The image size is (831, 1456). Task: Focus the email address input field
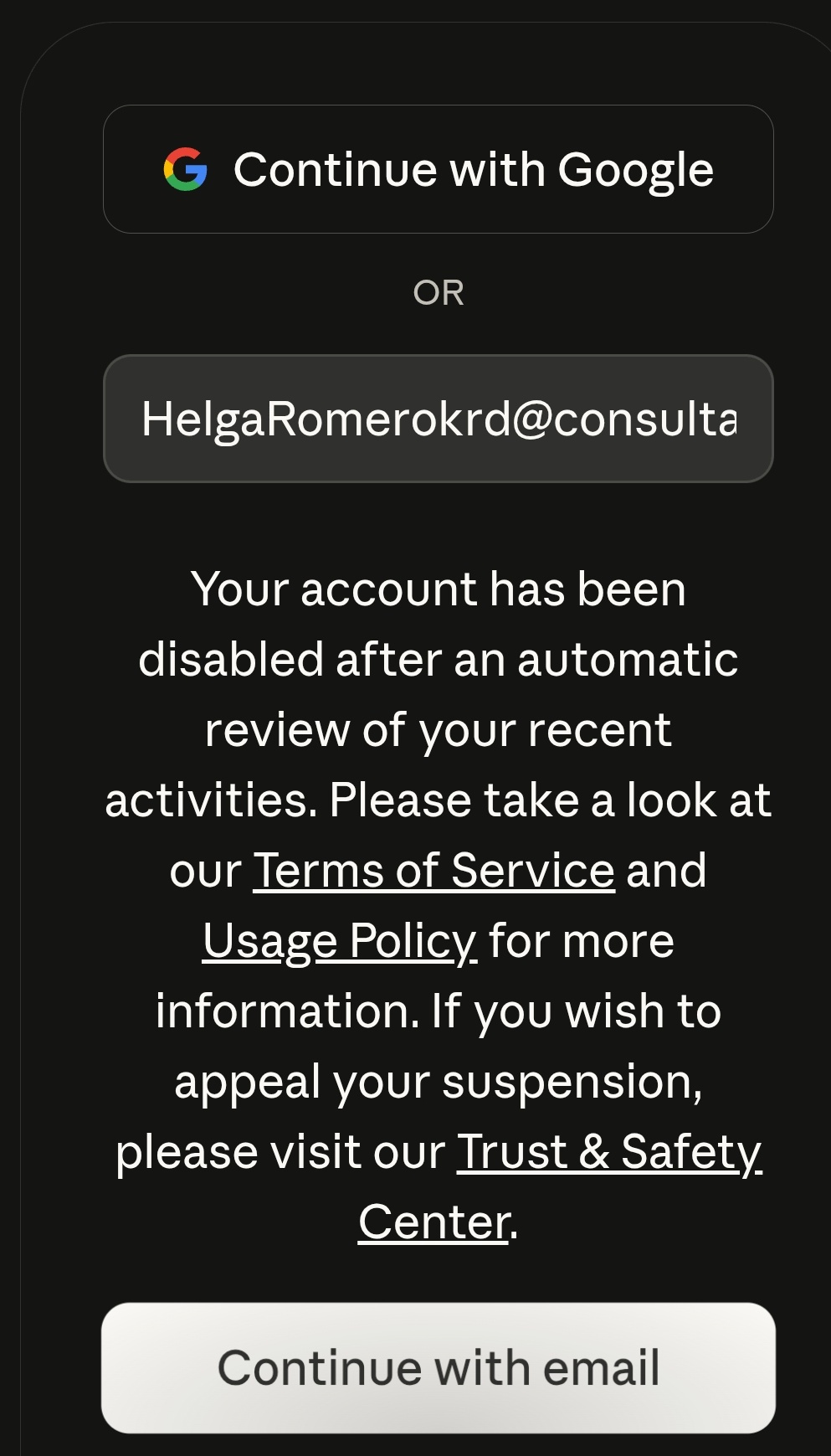pos(438,419)
